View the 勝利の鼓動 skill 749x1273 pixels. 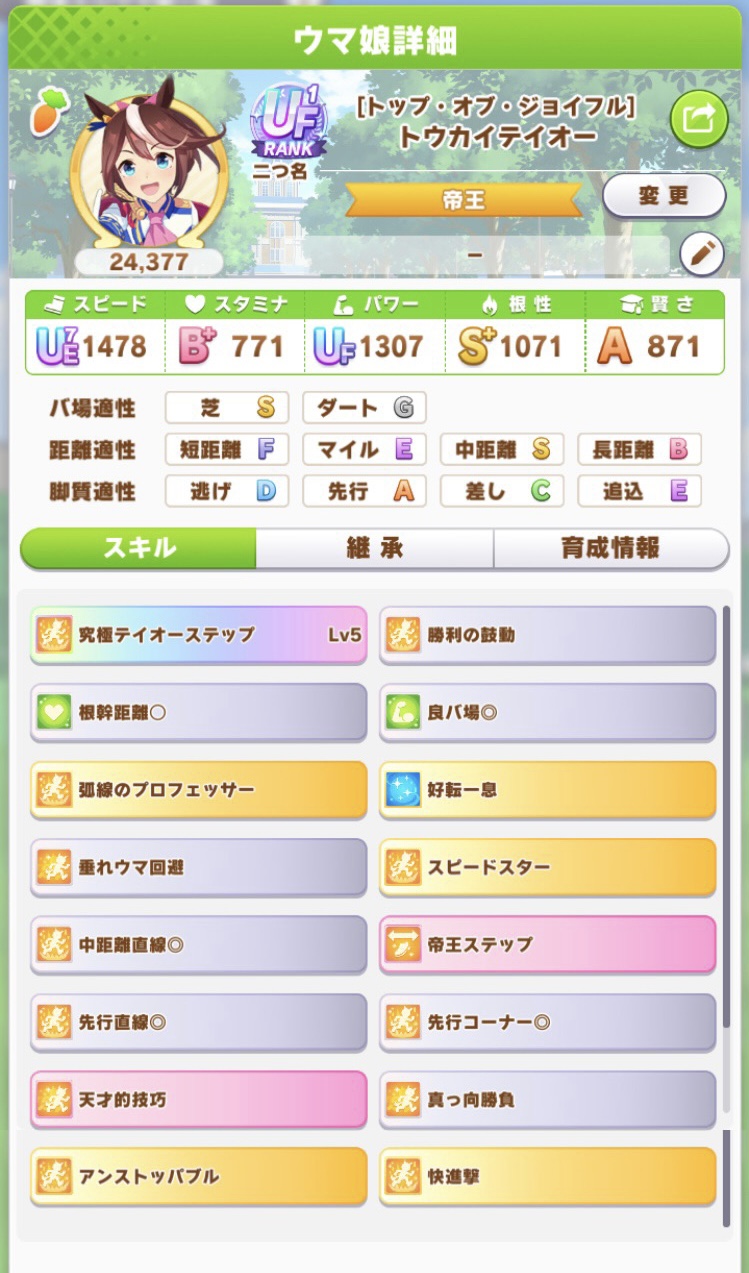tap(547, 635)
